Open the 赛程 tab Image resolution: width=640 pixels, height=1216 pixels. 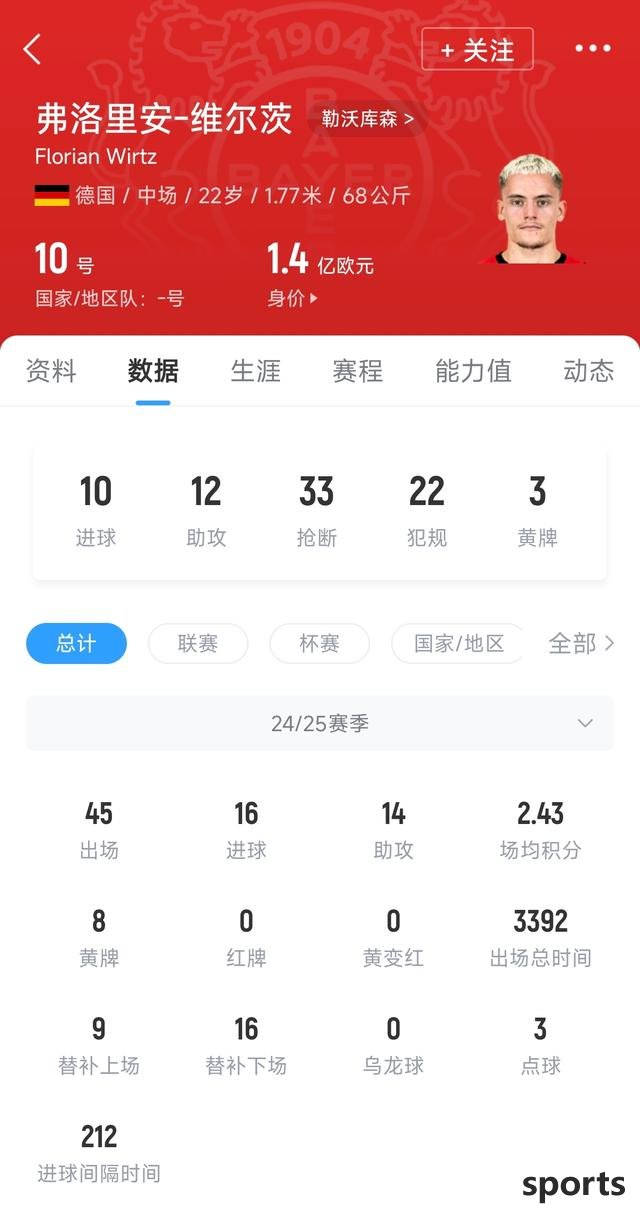(358, 371)
